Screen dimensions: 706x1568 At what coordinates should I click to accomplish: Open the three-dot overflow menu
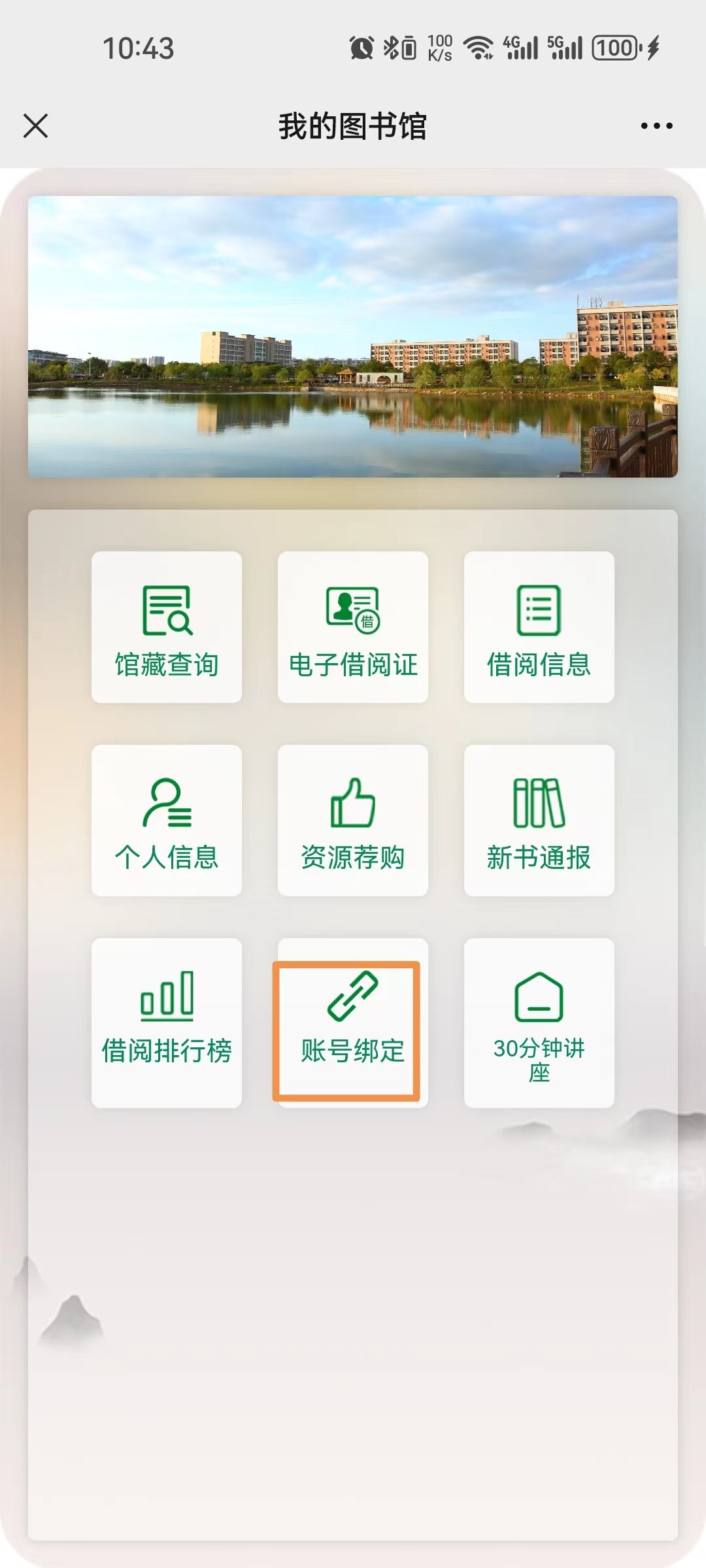pyautogui.click(x=656, y=125)
